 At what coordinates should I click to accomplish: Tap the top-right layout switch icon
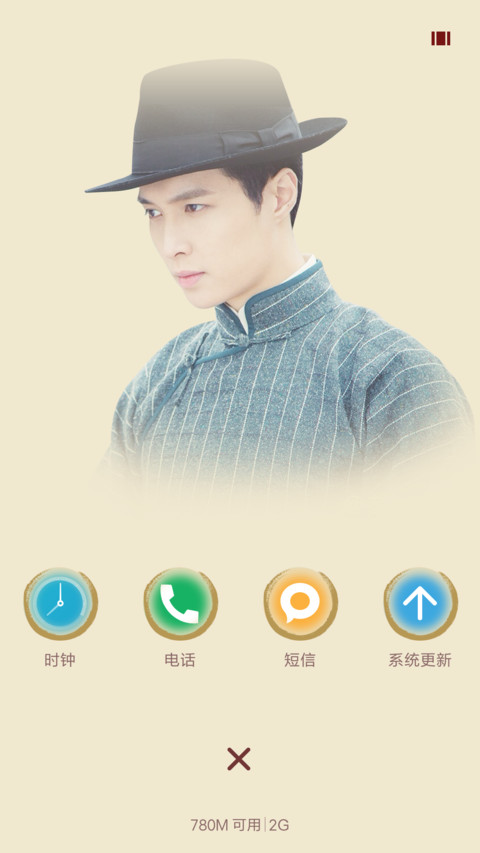tap(441, 38)
